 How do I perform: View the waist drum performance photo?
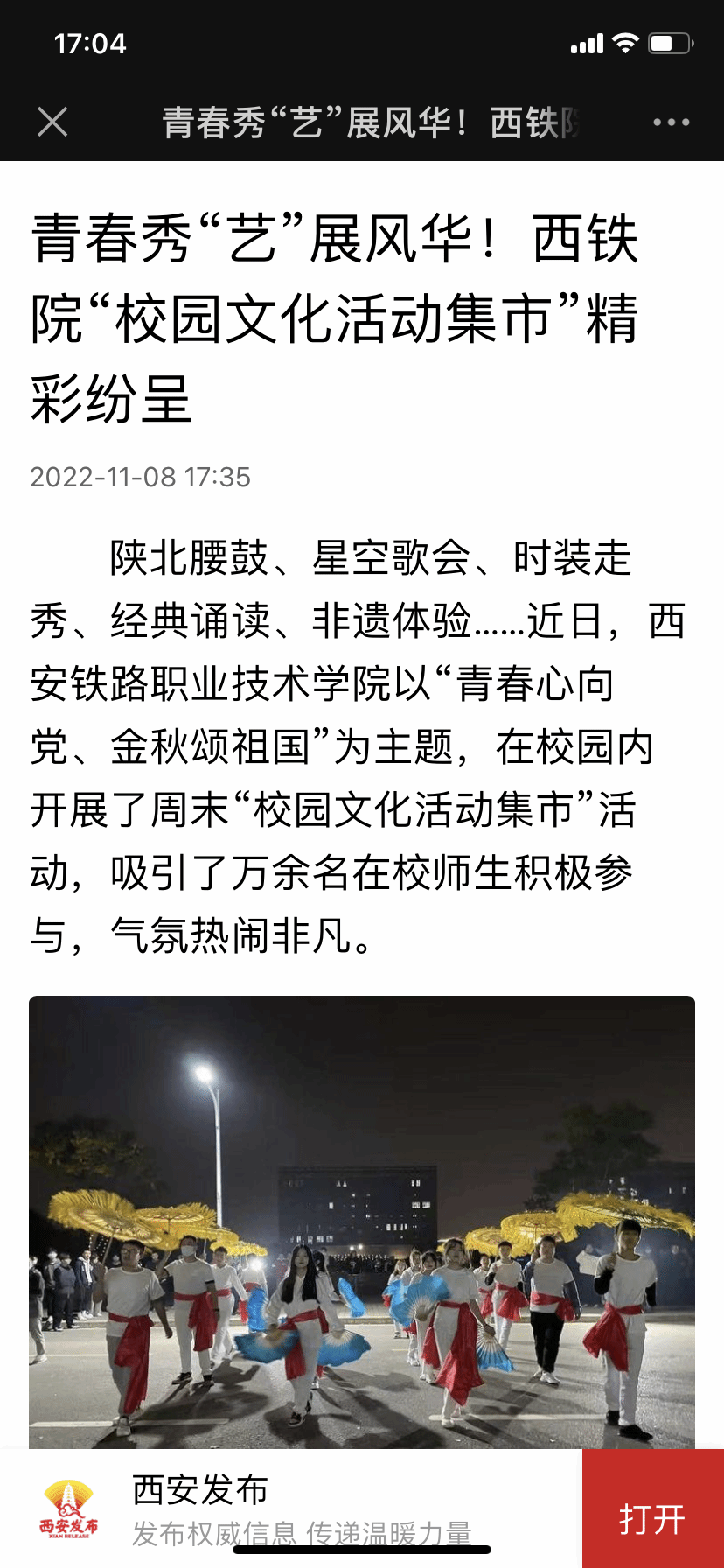(x=362, y=1221)
